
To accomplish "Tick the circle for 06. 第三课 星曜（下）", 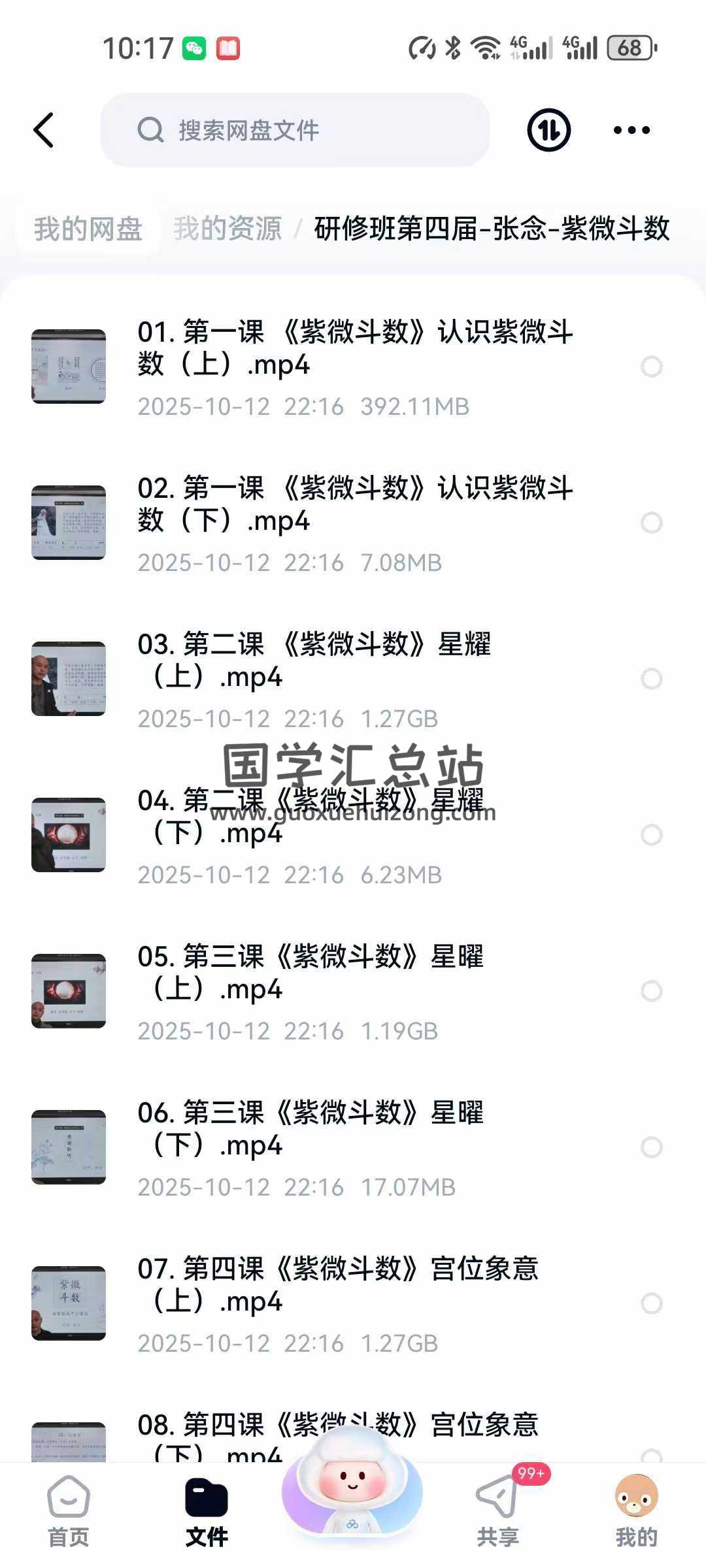I will pos(651,1147).
